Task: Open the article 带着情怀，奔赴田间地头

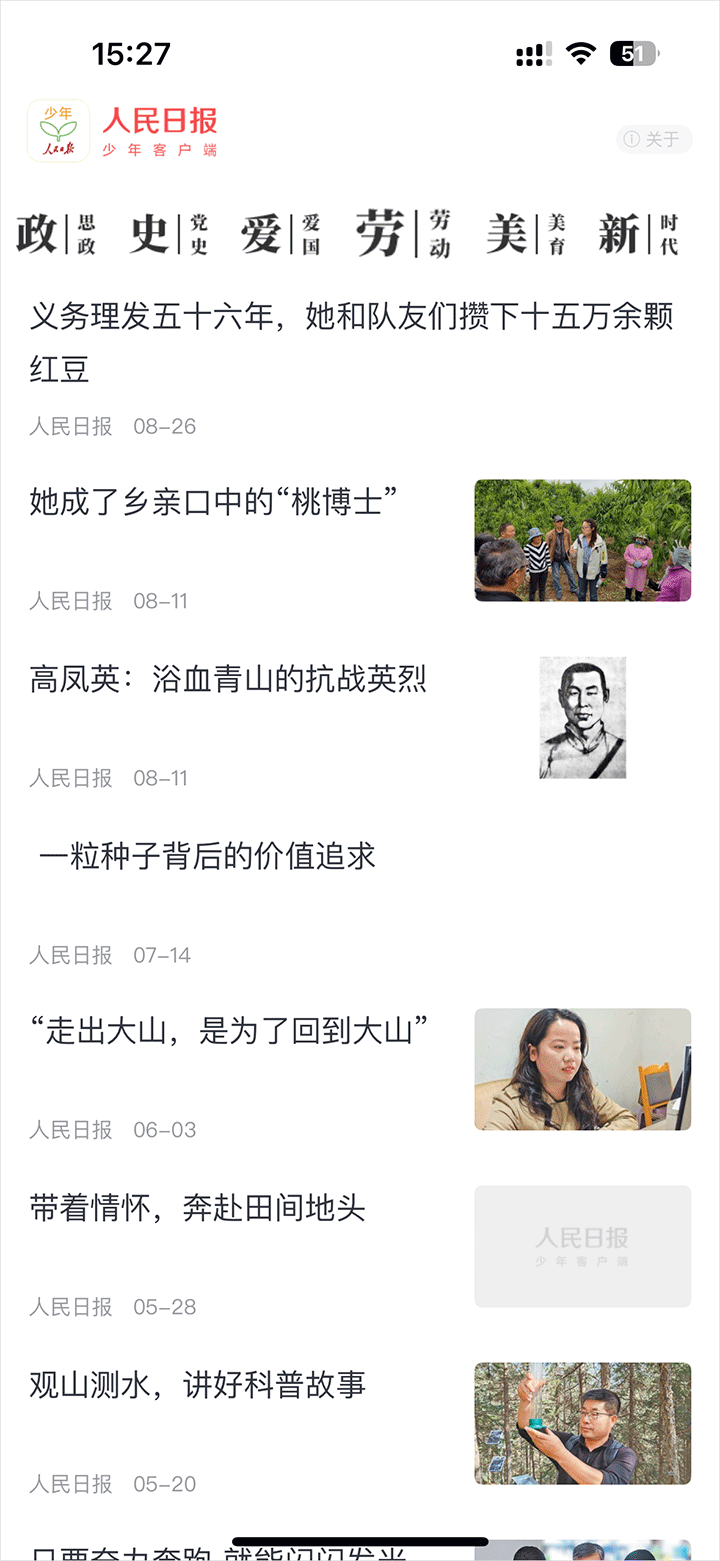Action: click(198, 1208)
